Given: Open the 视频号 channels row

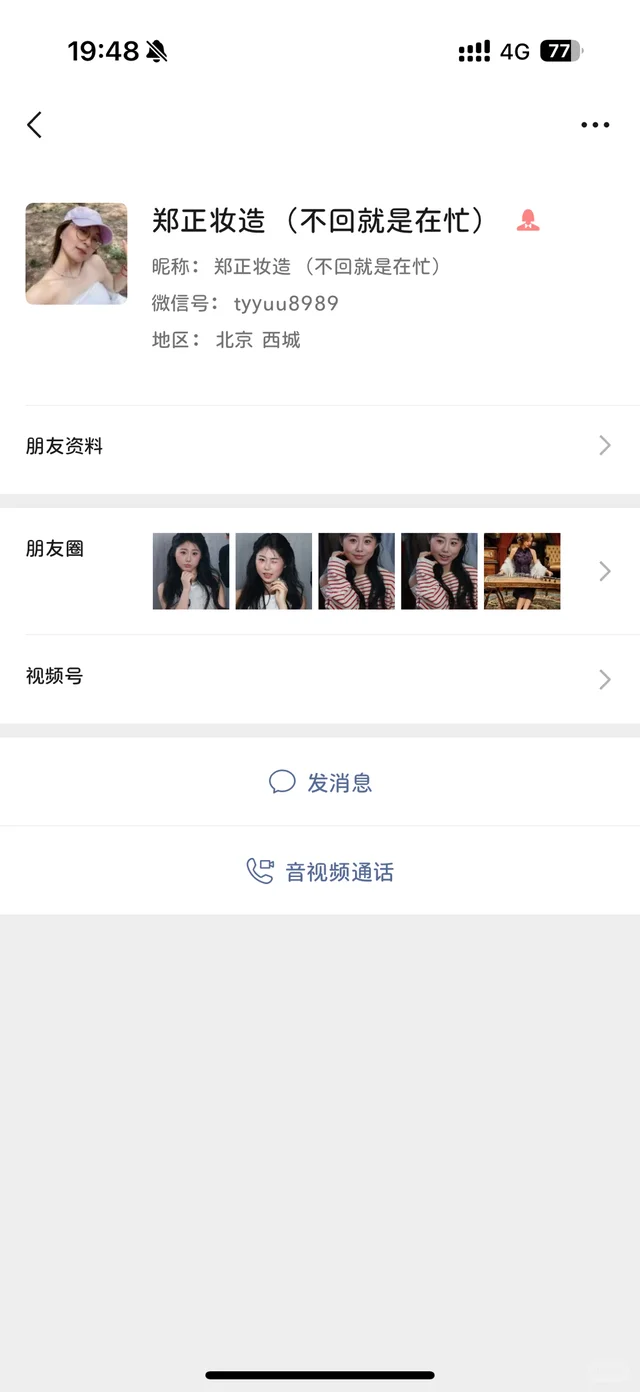Looking at the screenshot, I should click(320, 678).
